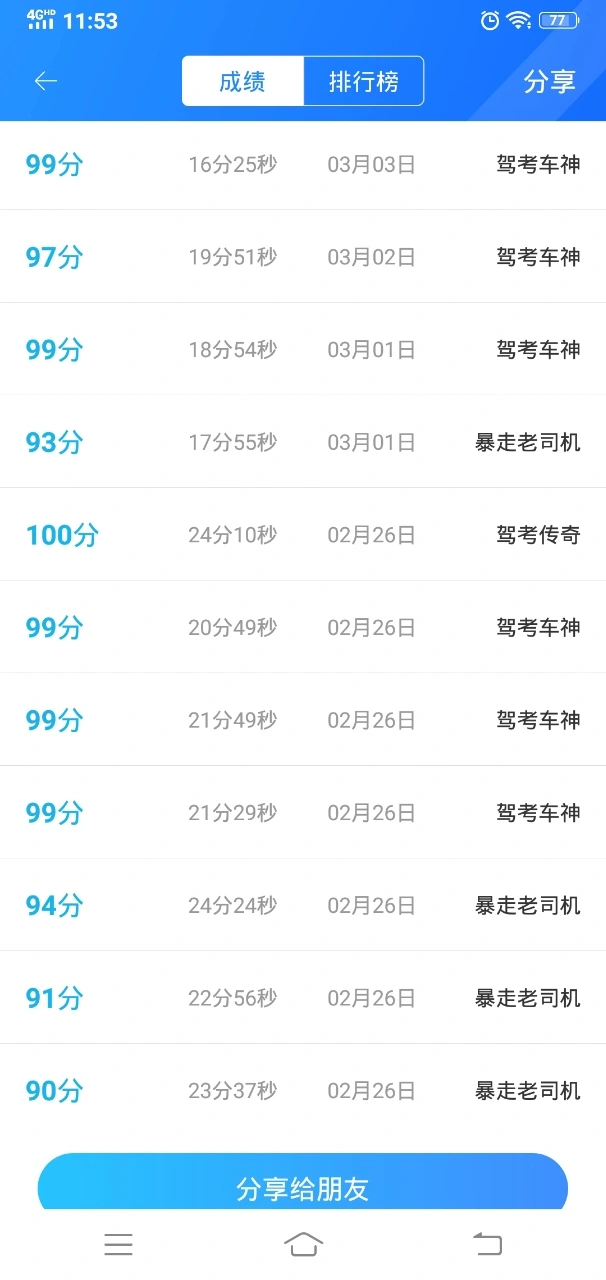Open the 91分 record taking 22分56秒

click(303, 998)
